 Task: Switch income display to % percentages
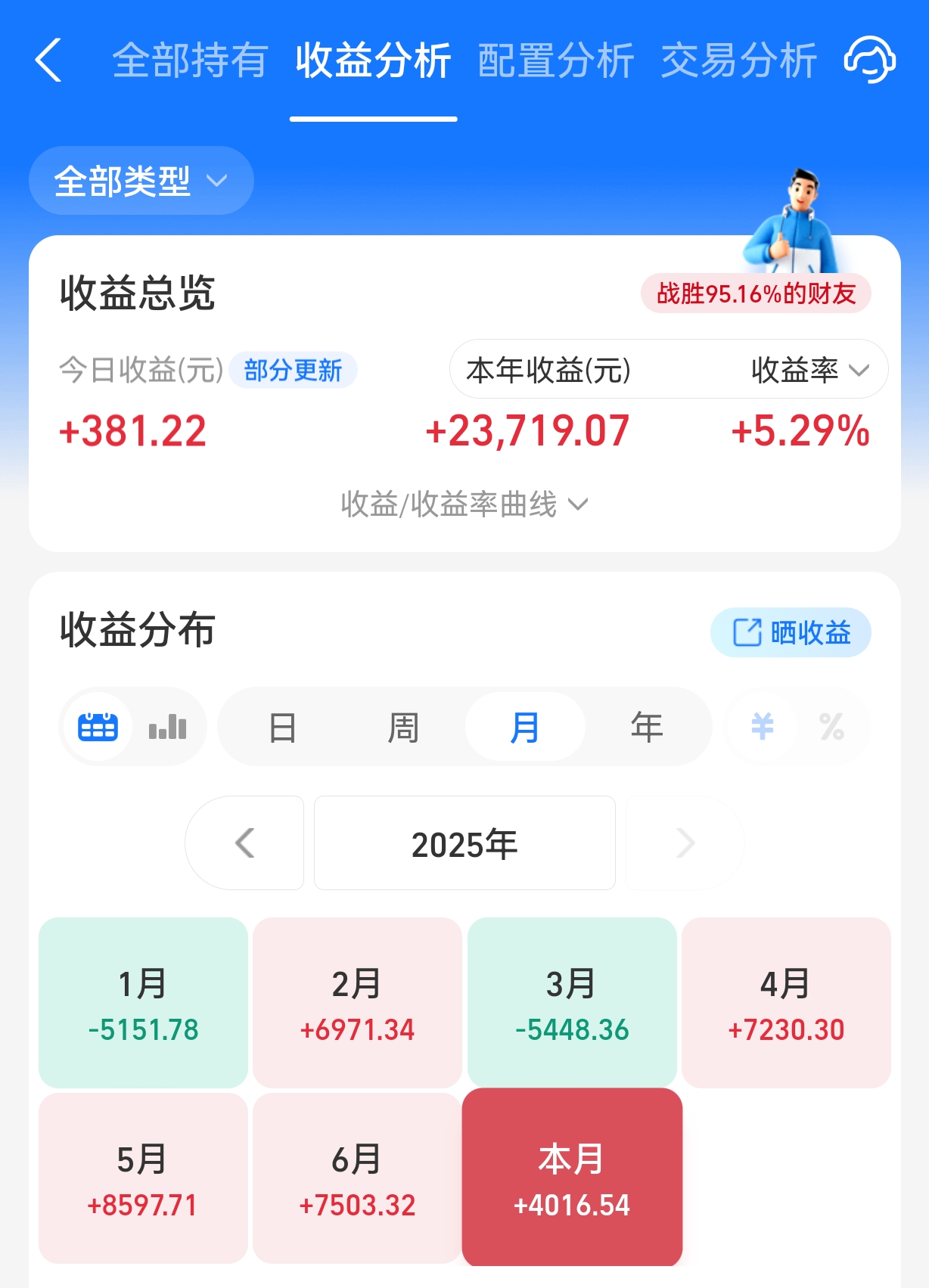click(831, 726)
